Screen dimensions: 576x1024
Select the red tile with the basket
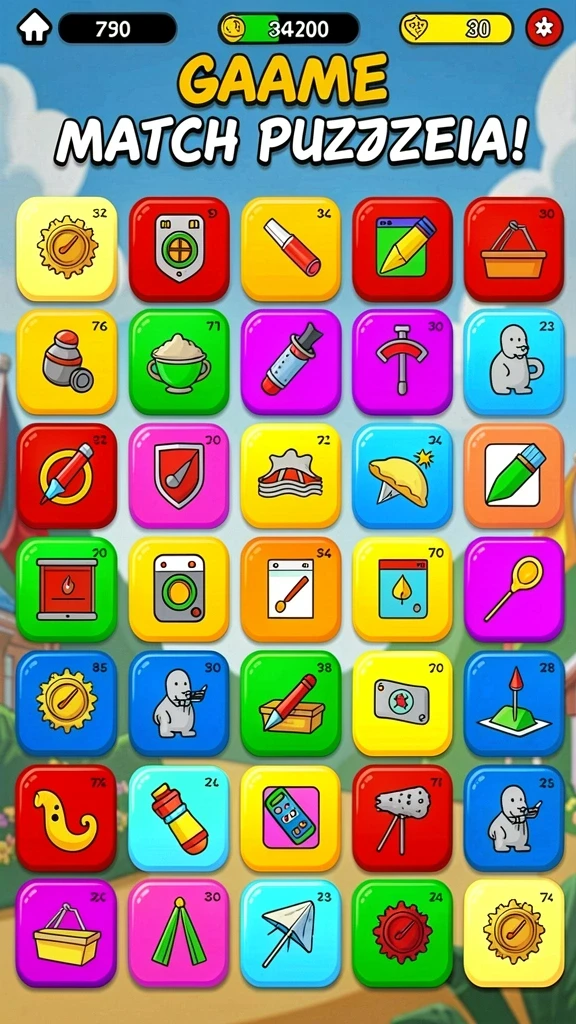[x=514, y=249]
